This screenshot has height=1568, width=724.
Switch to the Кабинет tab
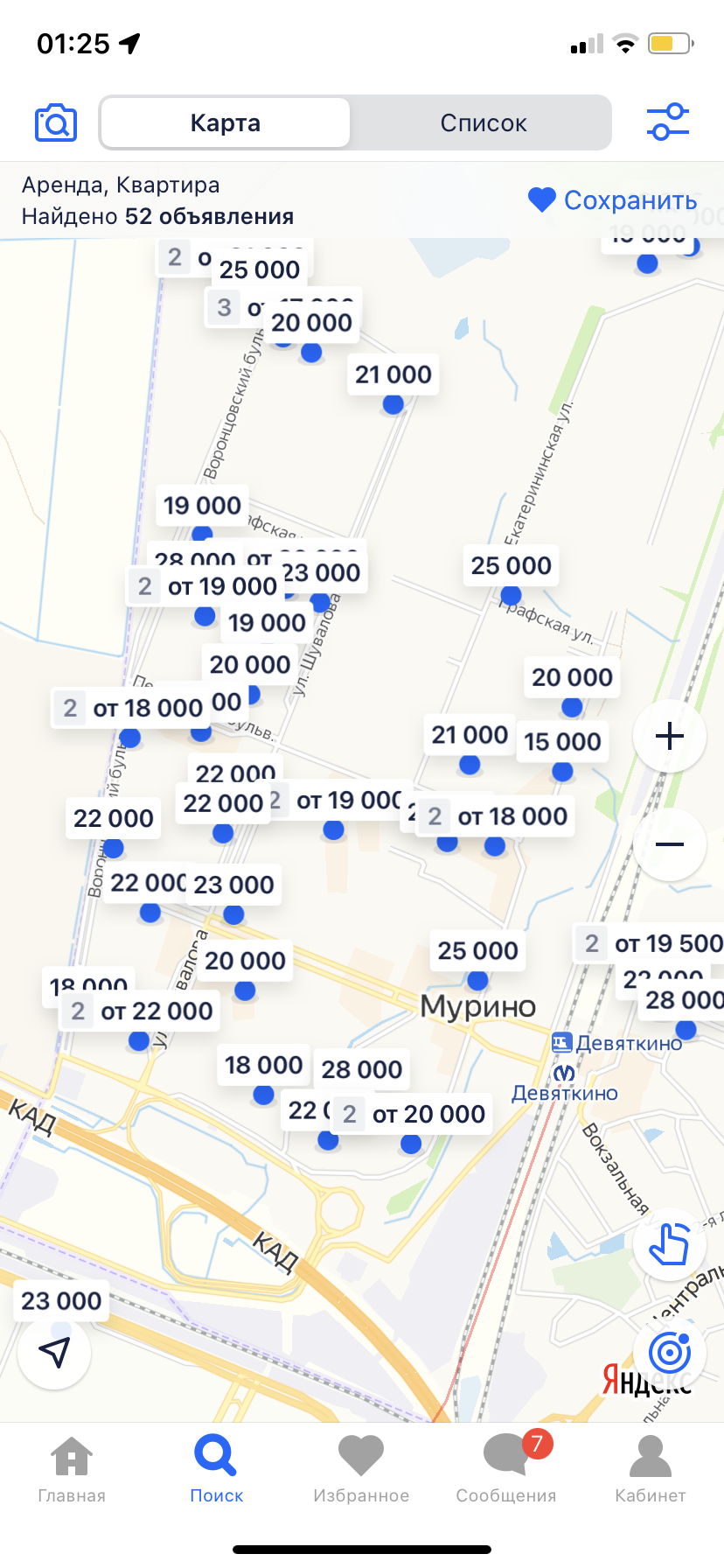point(650,1470)
